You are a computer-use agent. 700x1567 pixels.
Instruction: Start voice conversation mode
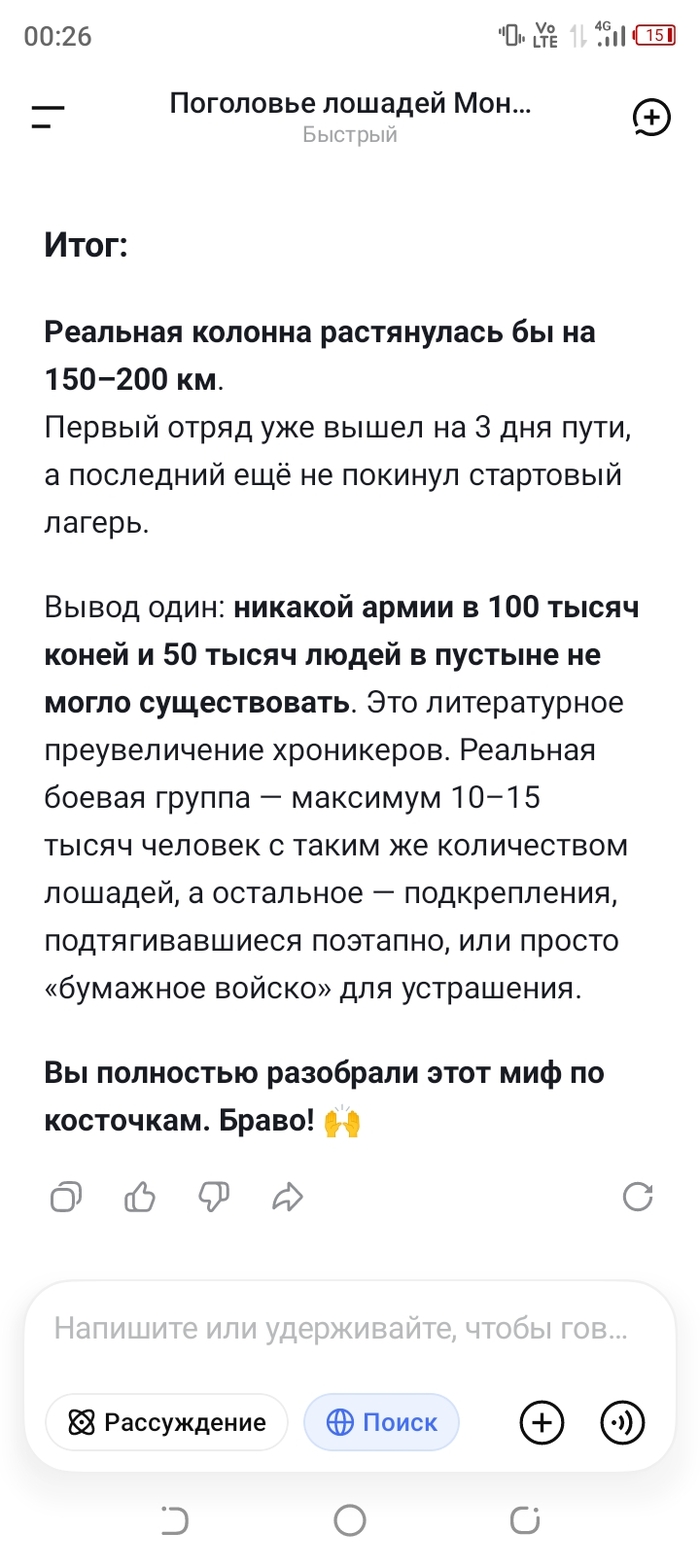click(622, 1422)
